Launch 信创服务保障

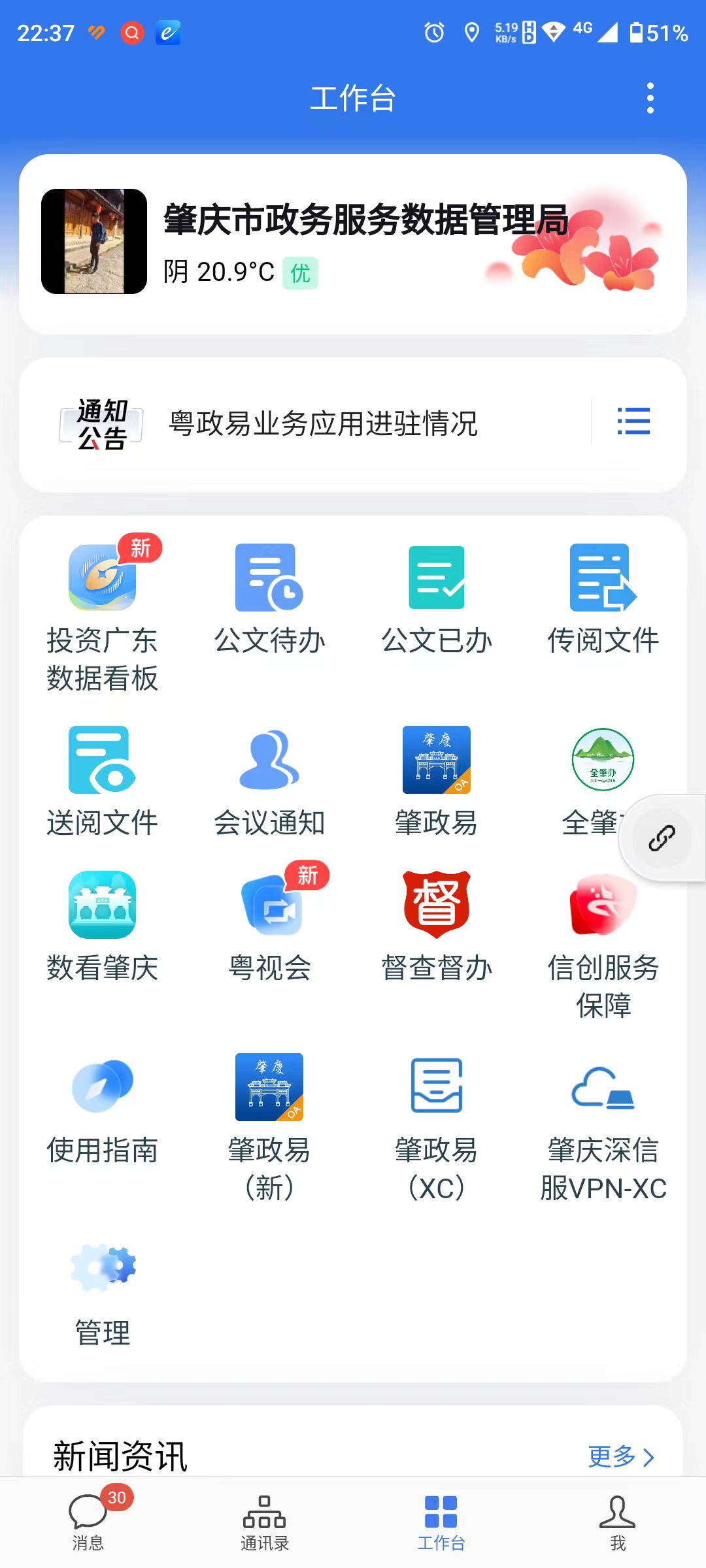[x=603, y=906]
